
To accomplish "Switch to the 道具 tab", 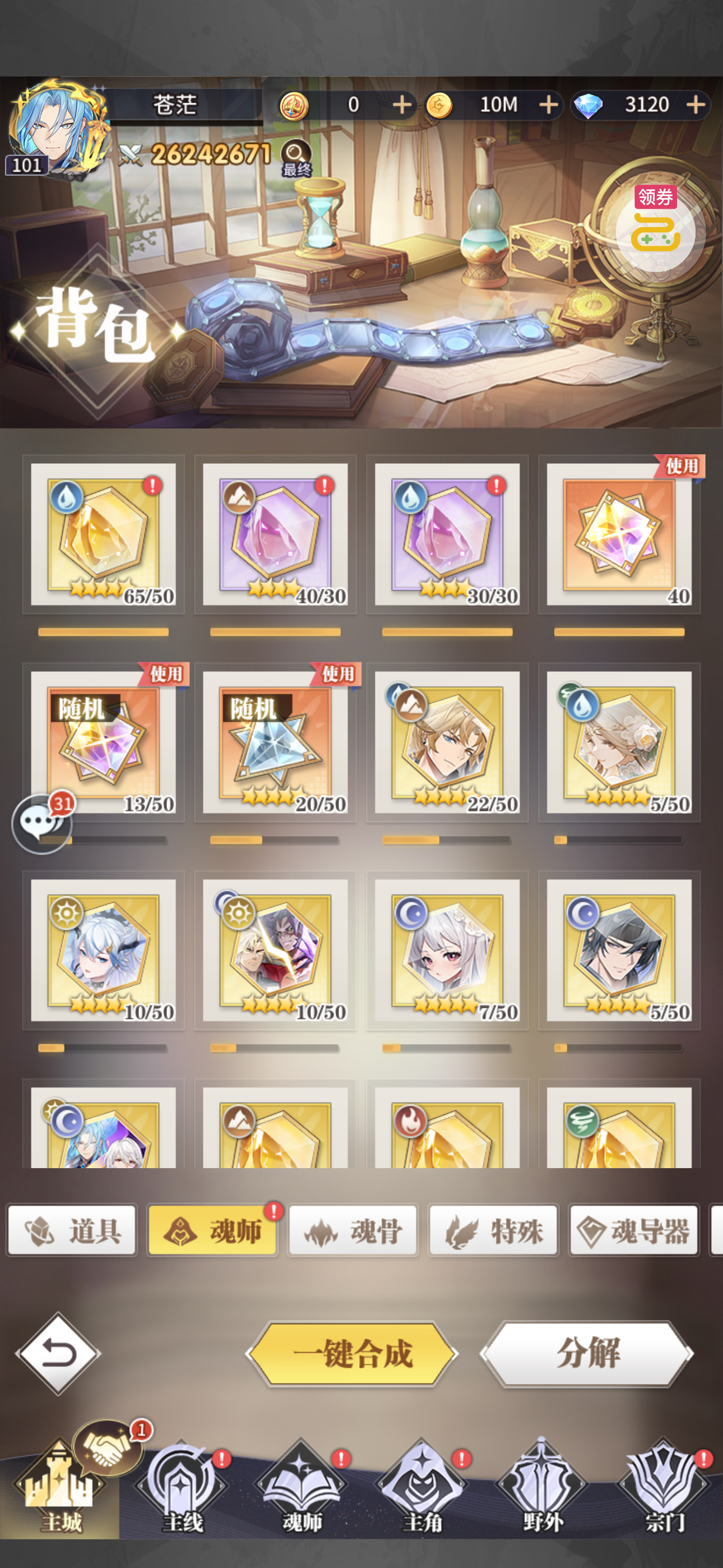I will click(72, 1230).
